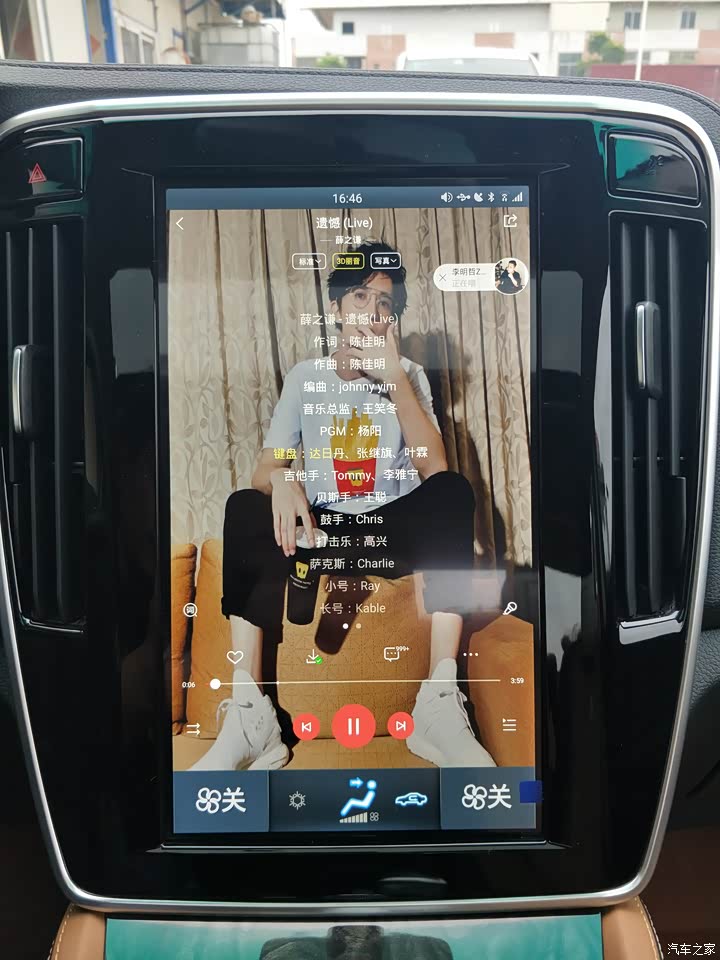This screenshot has width=720, height=960.
Task: Go back using the top-left arrow
Action: coord(180,224)
